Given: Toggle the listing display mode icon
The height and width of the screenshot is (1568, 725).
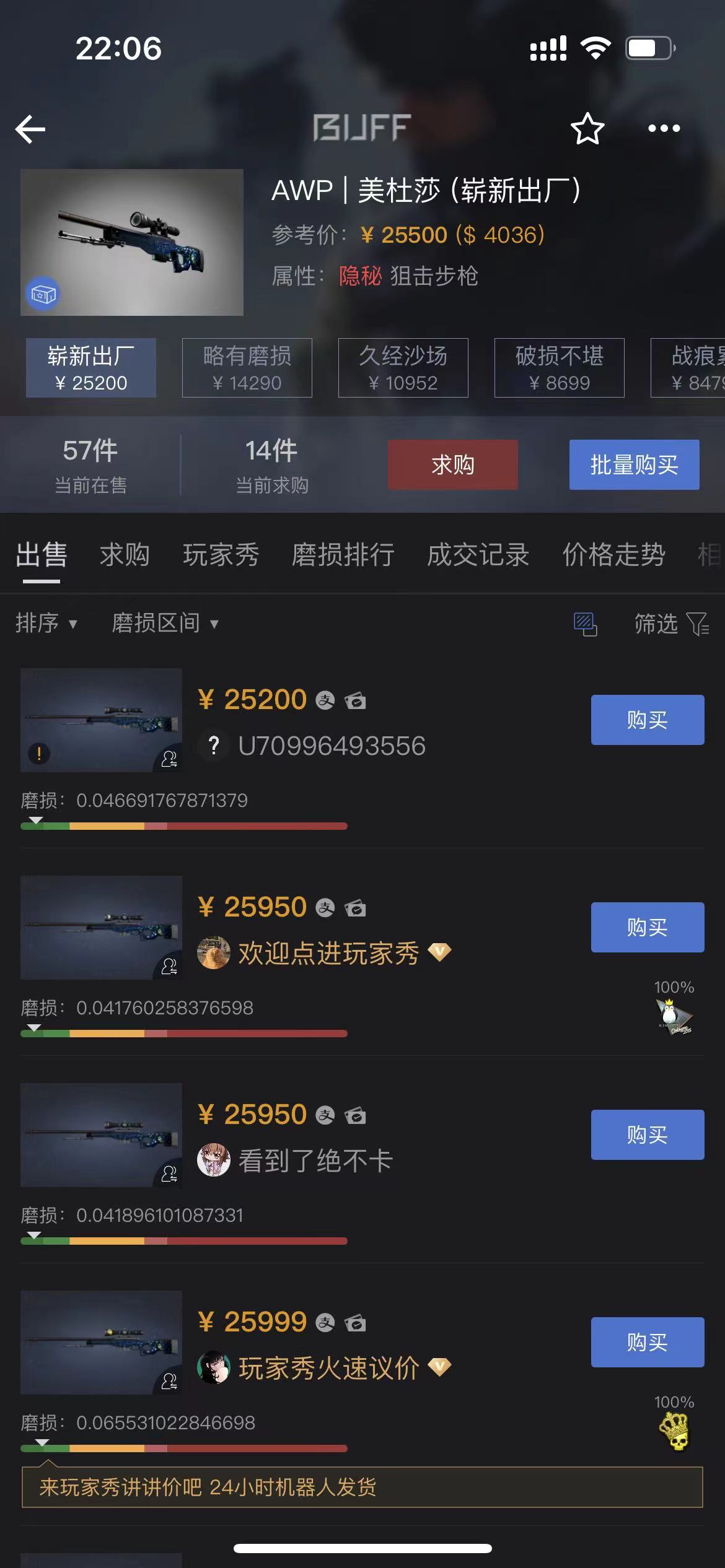Looking at the screenshot, I should 585,624.
